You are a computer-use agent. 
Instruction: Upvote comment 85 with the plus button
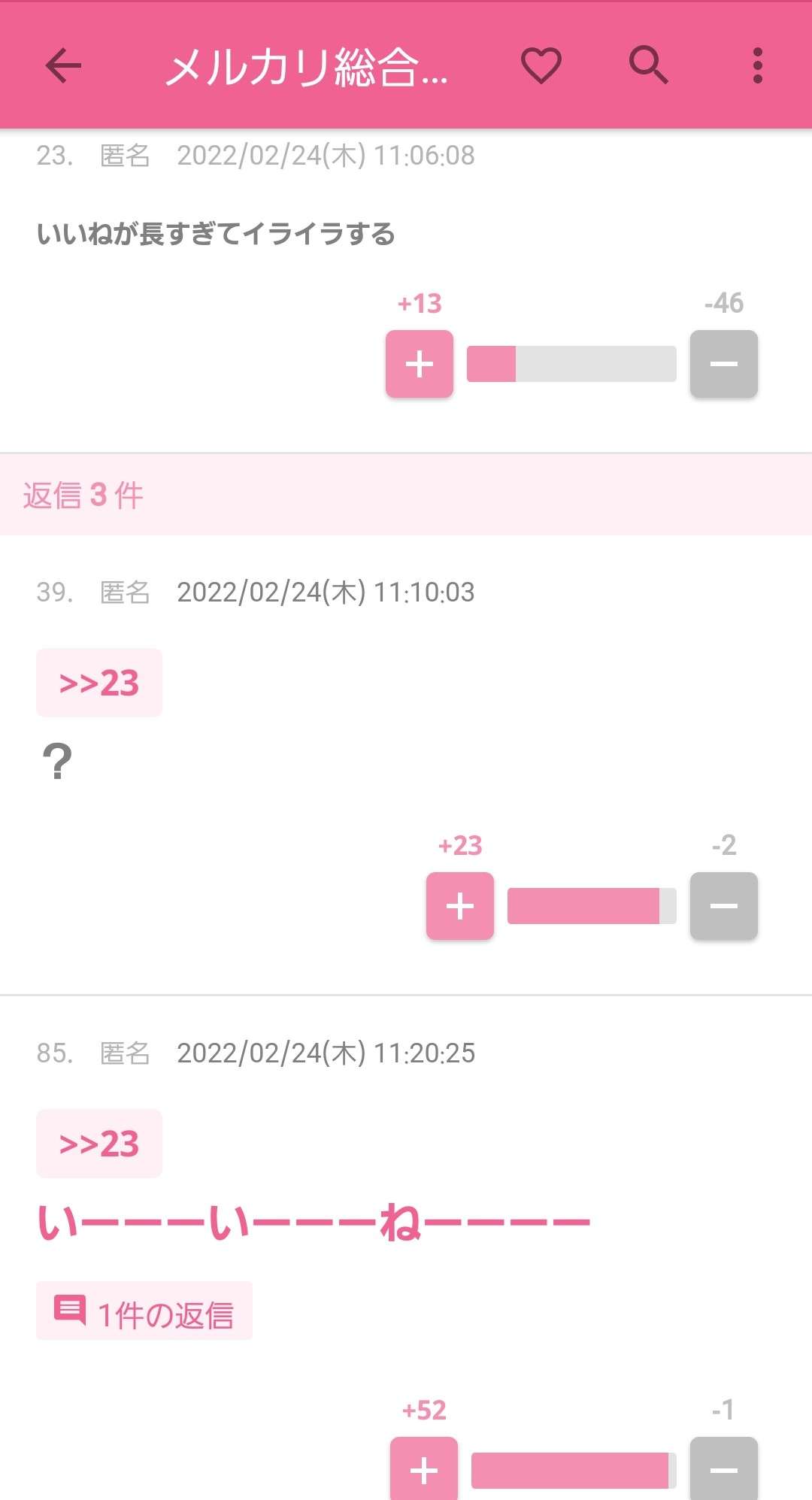(424, 1468)
